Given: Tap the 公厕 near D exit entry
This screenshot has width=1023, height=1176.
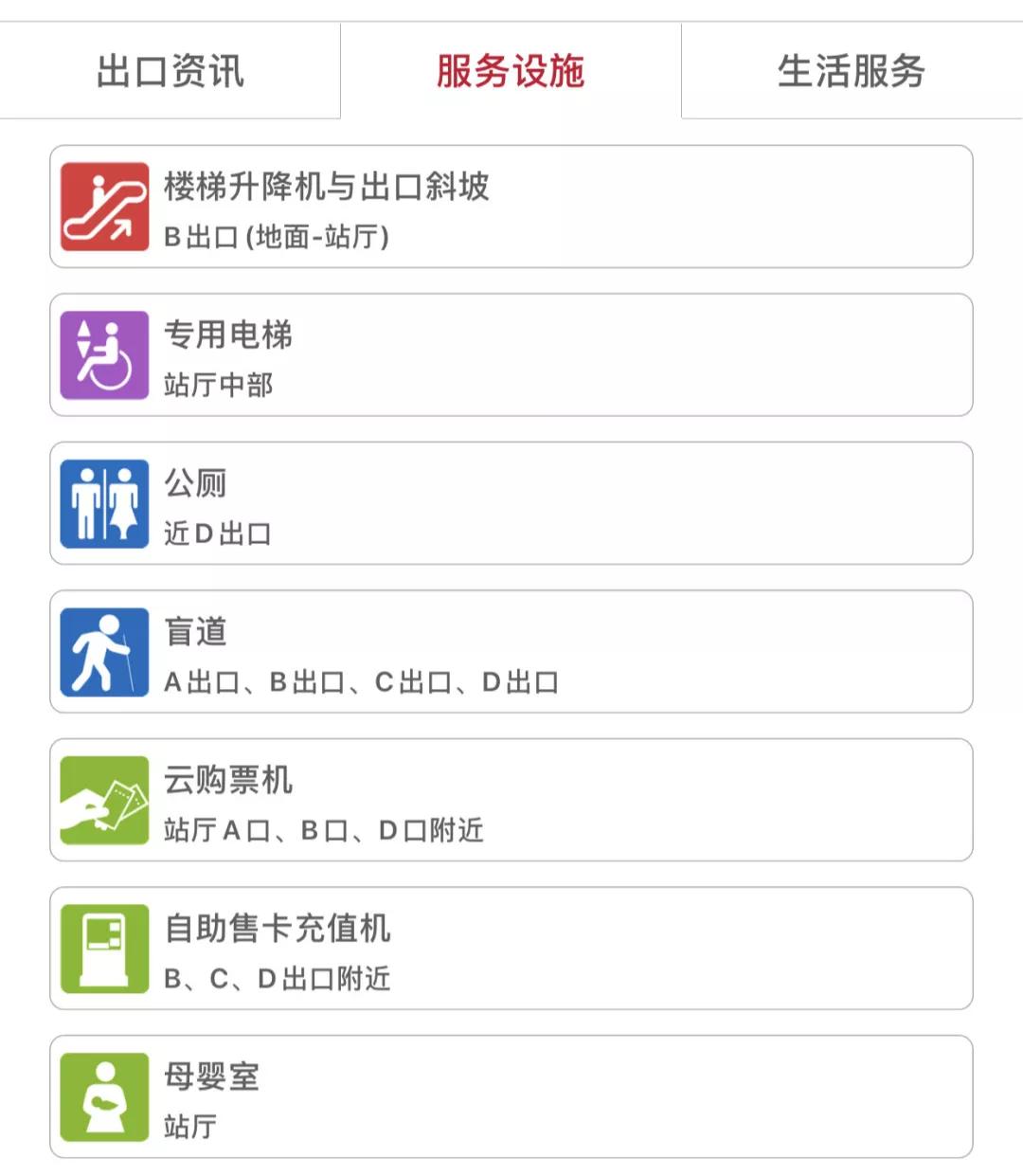Looking at the screenshot, I should [x=511, y=503].
